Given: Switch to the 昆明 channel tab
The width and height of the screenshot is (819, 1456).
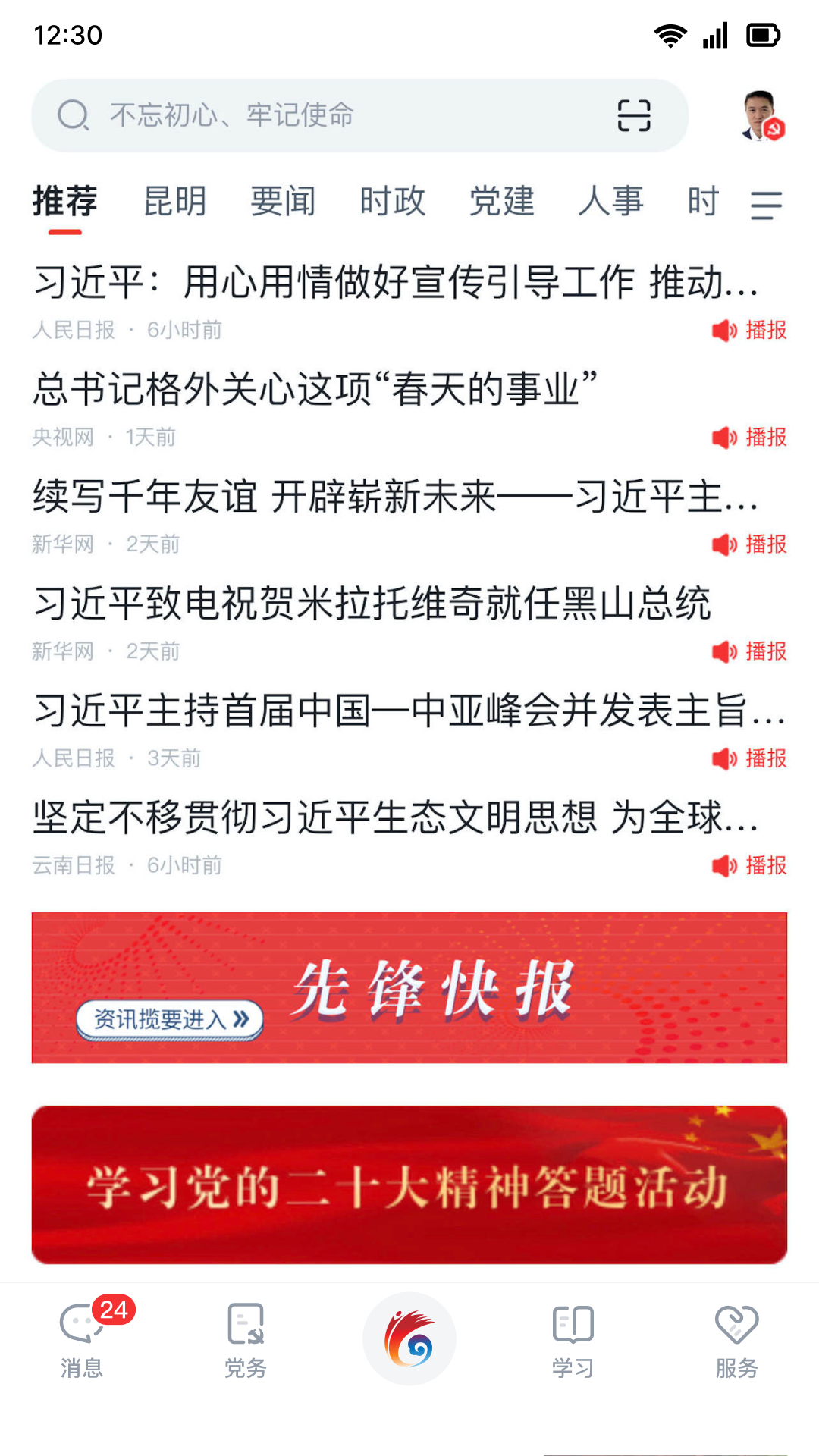Looking at the screenshot, I should pos(176,201).
